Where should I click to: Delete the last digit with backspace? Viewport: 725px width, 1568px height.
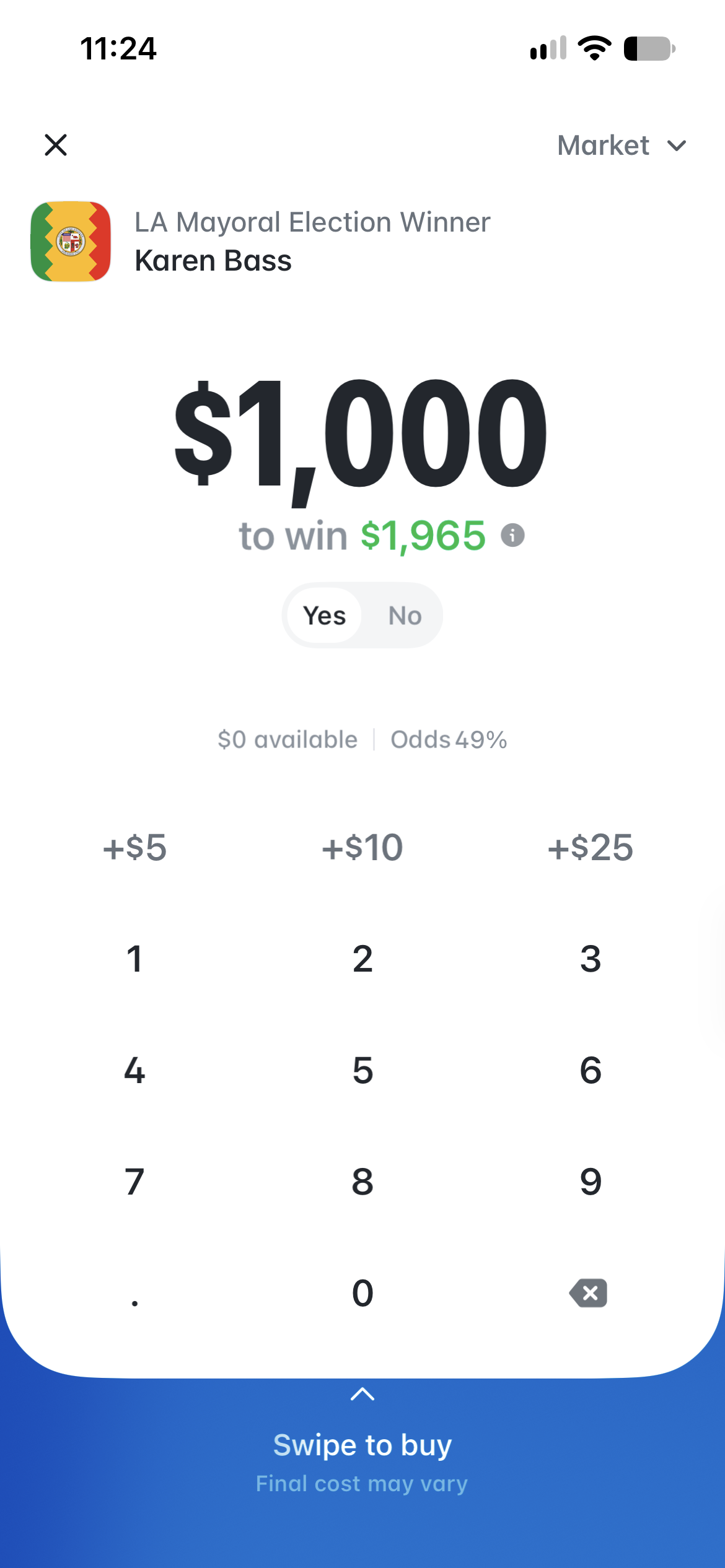pos(588,1293)
